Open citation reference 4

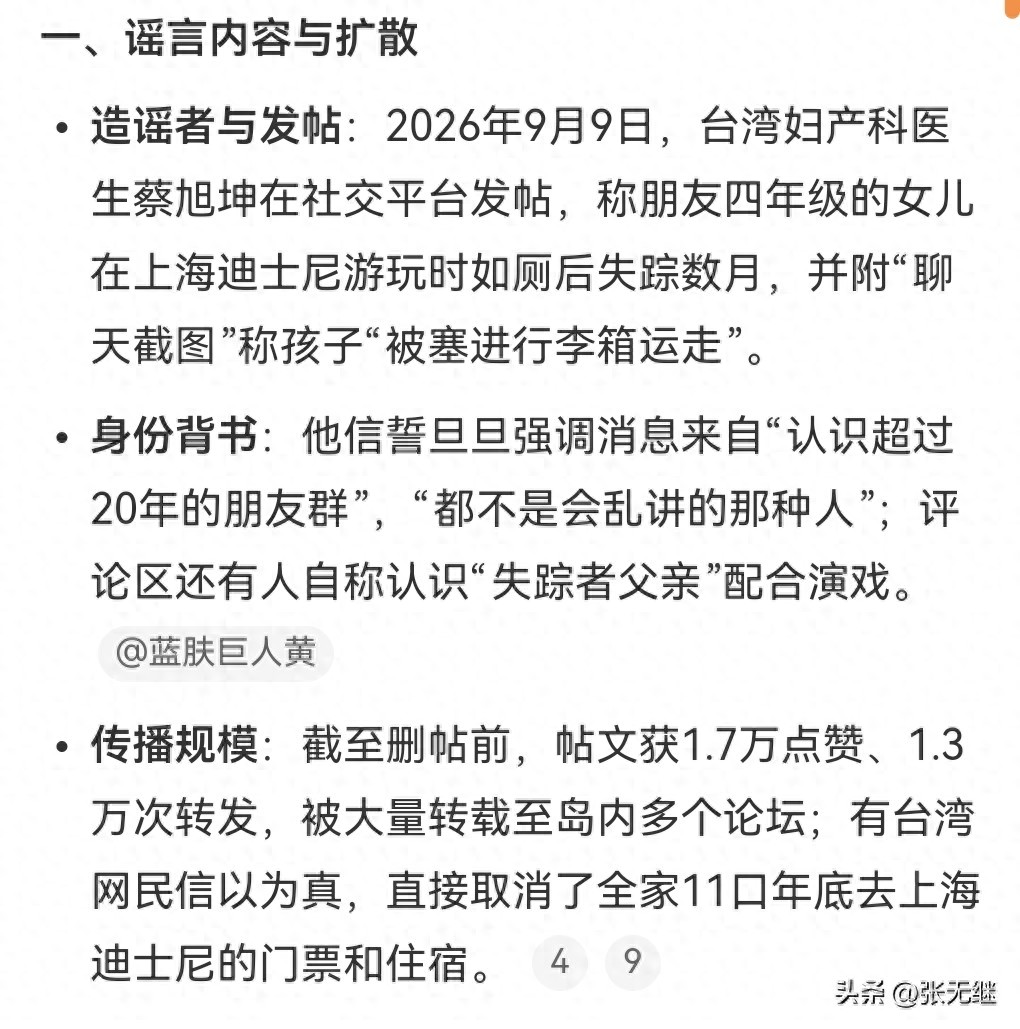pos(559,962)
